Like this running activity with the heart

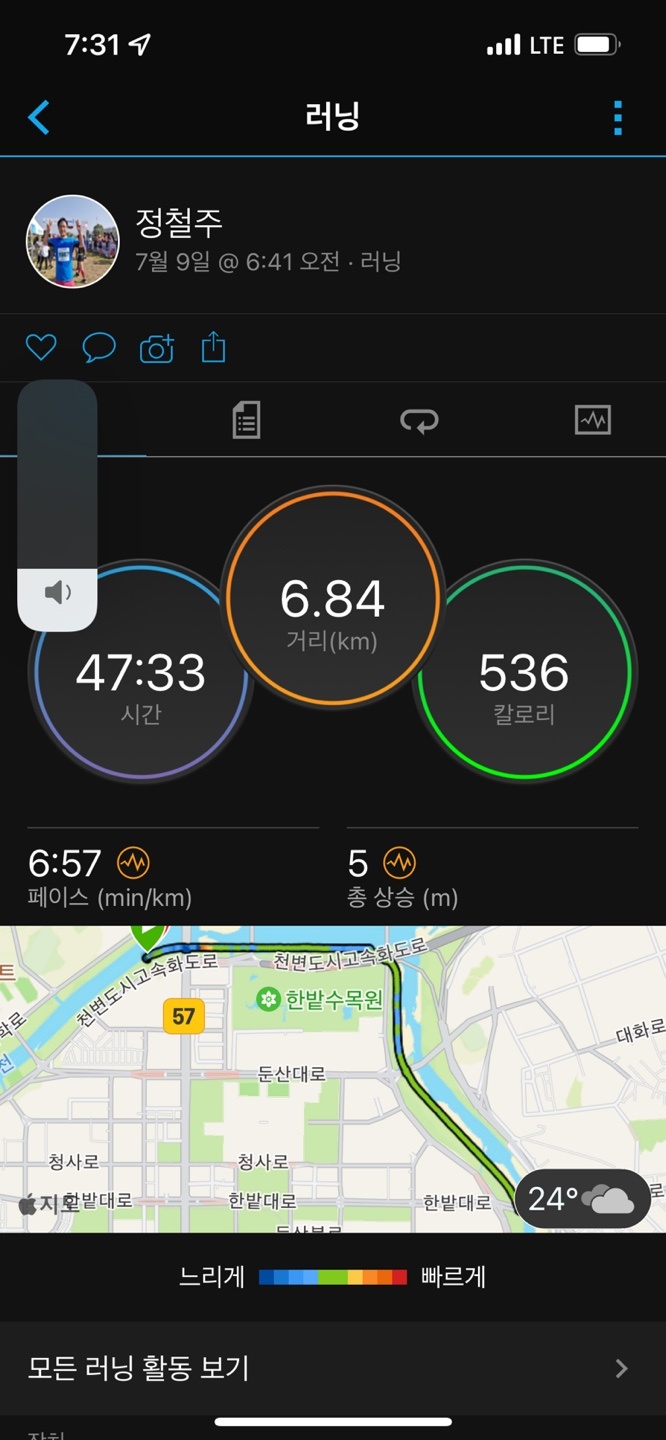tap(41, 348)
